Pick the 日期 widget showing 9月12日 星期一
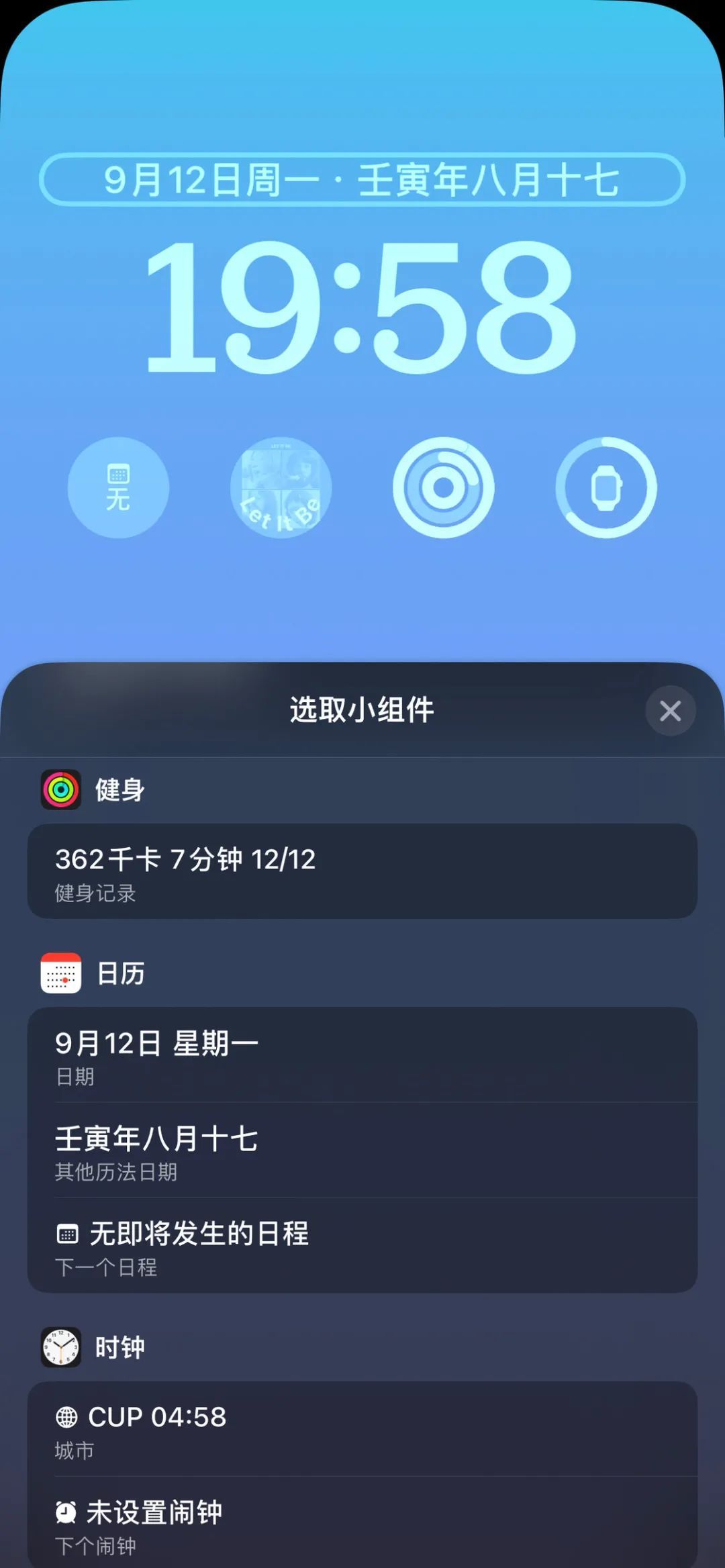The width and height of the screenshot is (725, 1568). [362, 1055]
